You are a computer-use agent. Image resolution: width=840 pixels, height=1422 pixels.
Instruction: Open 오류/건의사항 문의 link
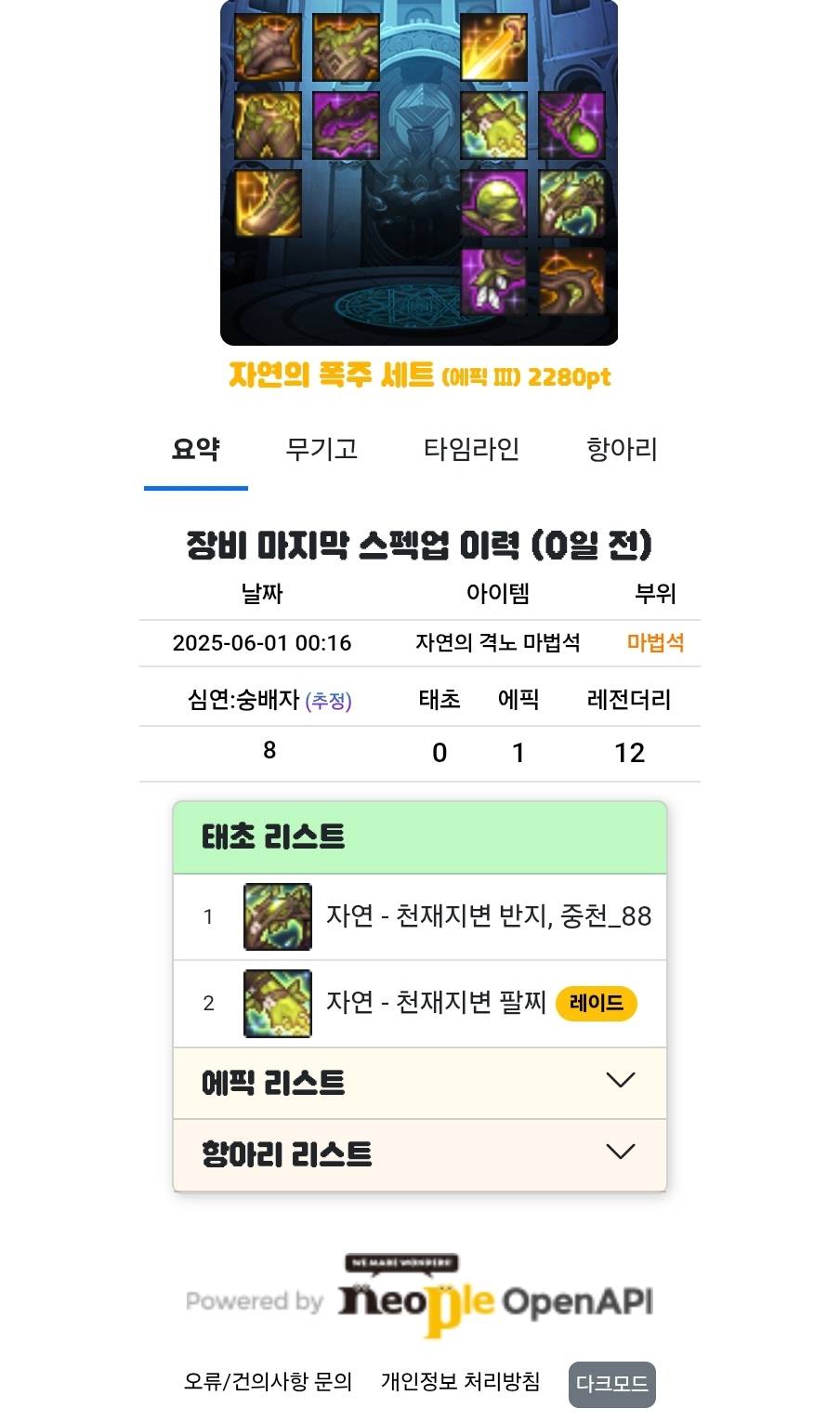[268, 1382]
